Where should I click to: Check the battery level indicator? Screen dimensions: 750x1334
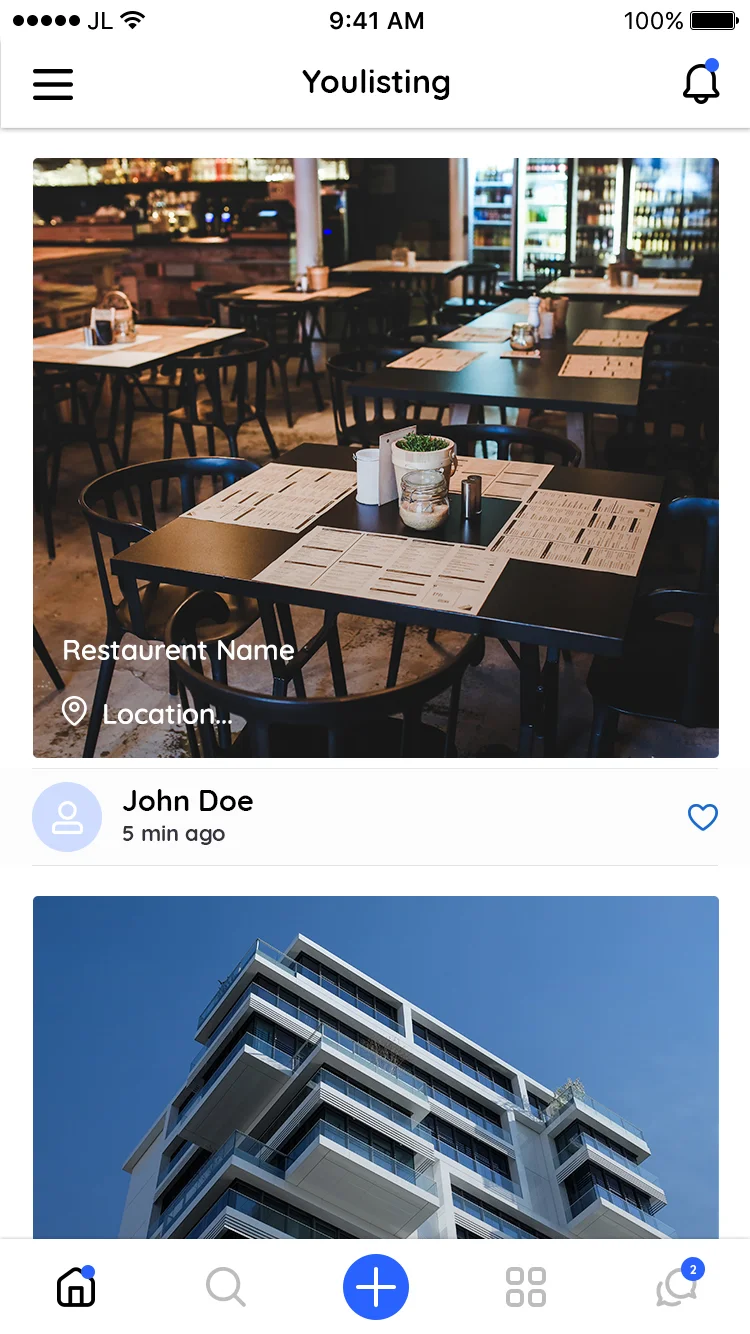712,19
